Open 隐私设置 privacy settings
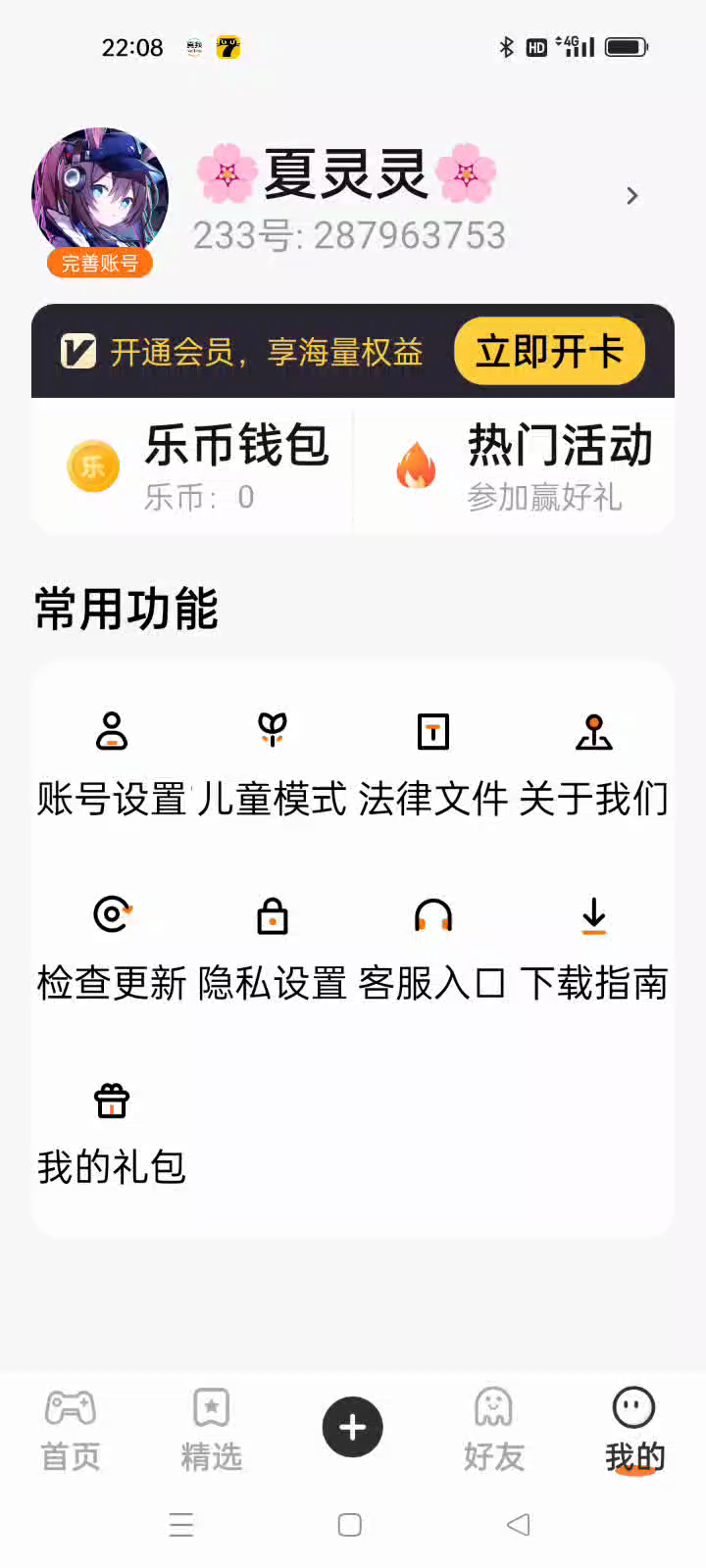Viewport: 706px width, 1568px height. tap(272, 949)
